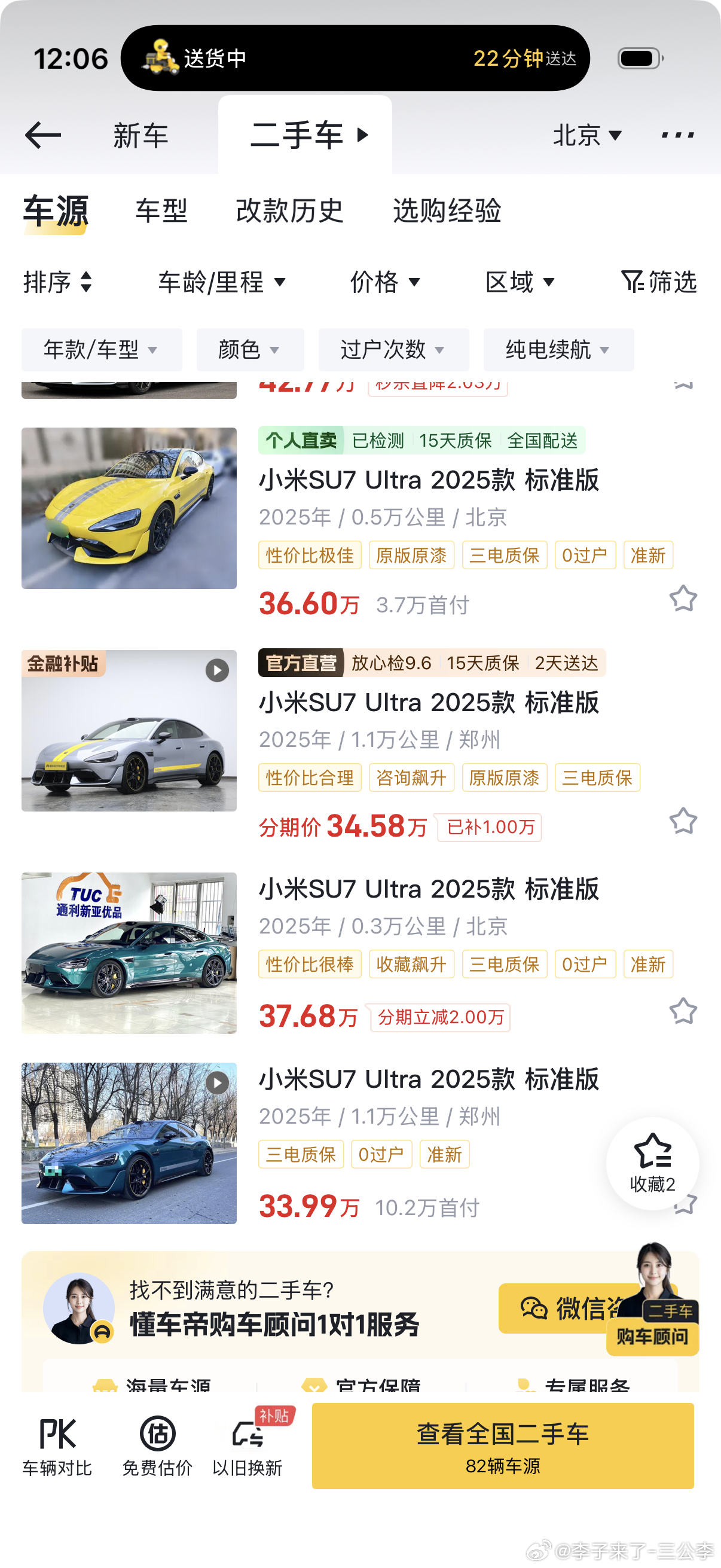Tap 免费估价 for a free valuation
This screenshot has height=1568, width=721.
pyautogui.click(x=158, y=1447)
